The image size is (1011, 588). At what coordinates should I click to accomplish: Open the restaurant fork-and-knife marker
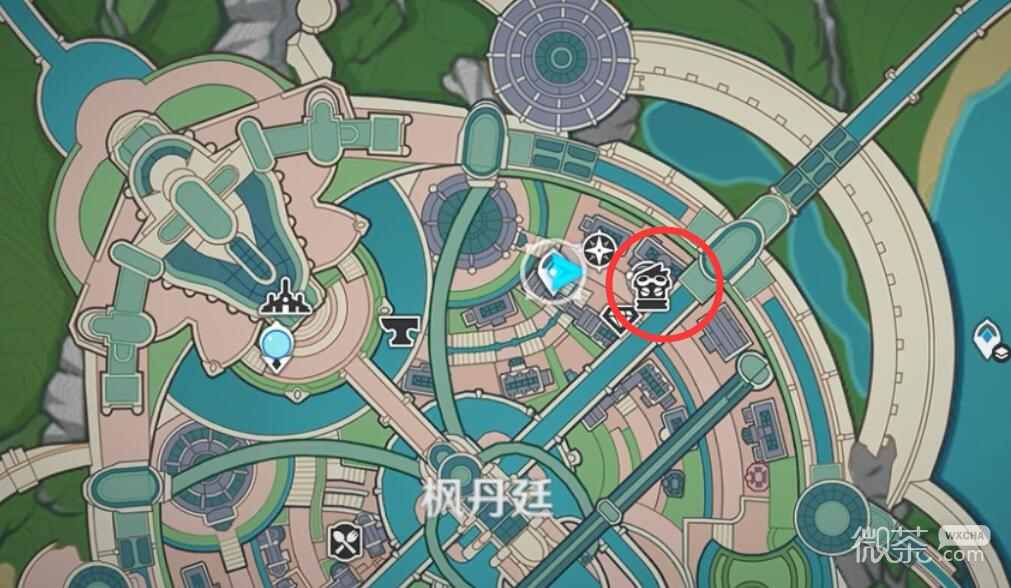[x=343, y=541]
